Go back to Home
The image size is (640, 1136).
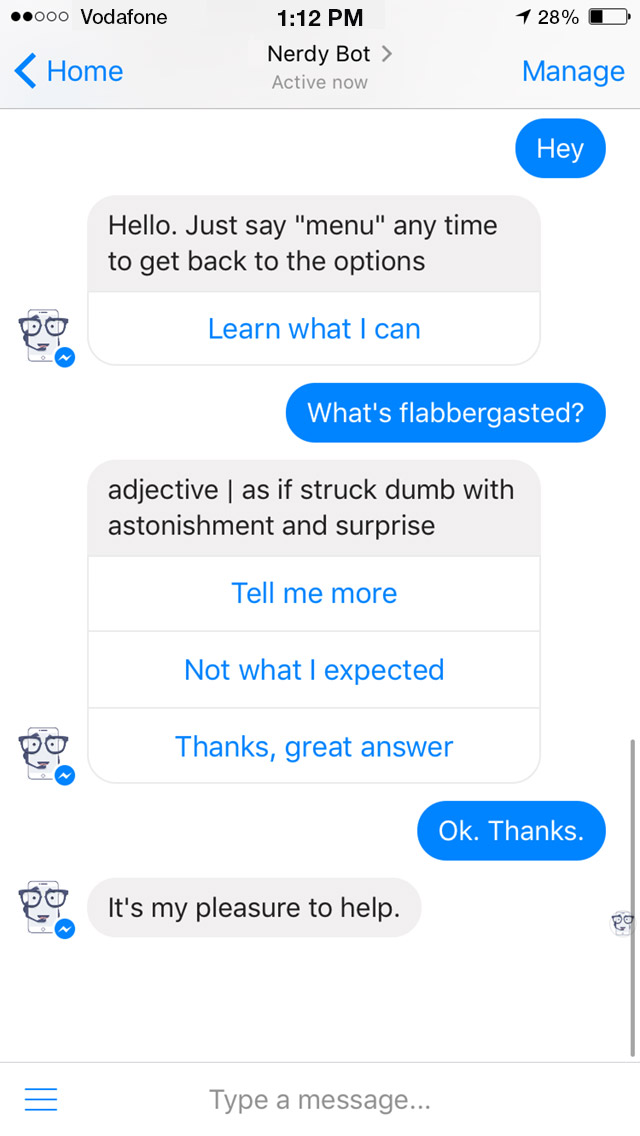(70, 71)
